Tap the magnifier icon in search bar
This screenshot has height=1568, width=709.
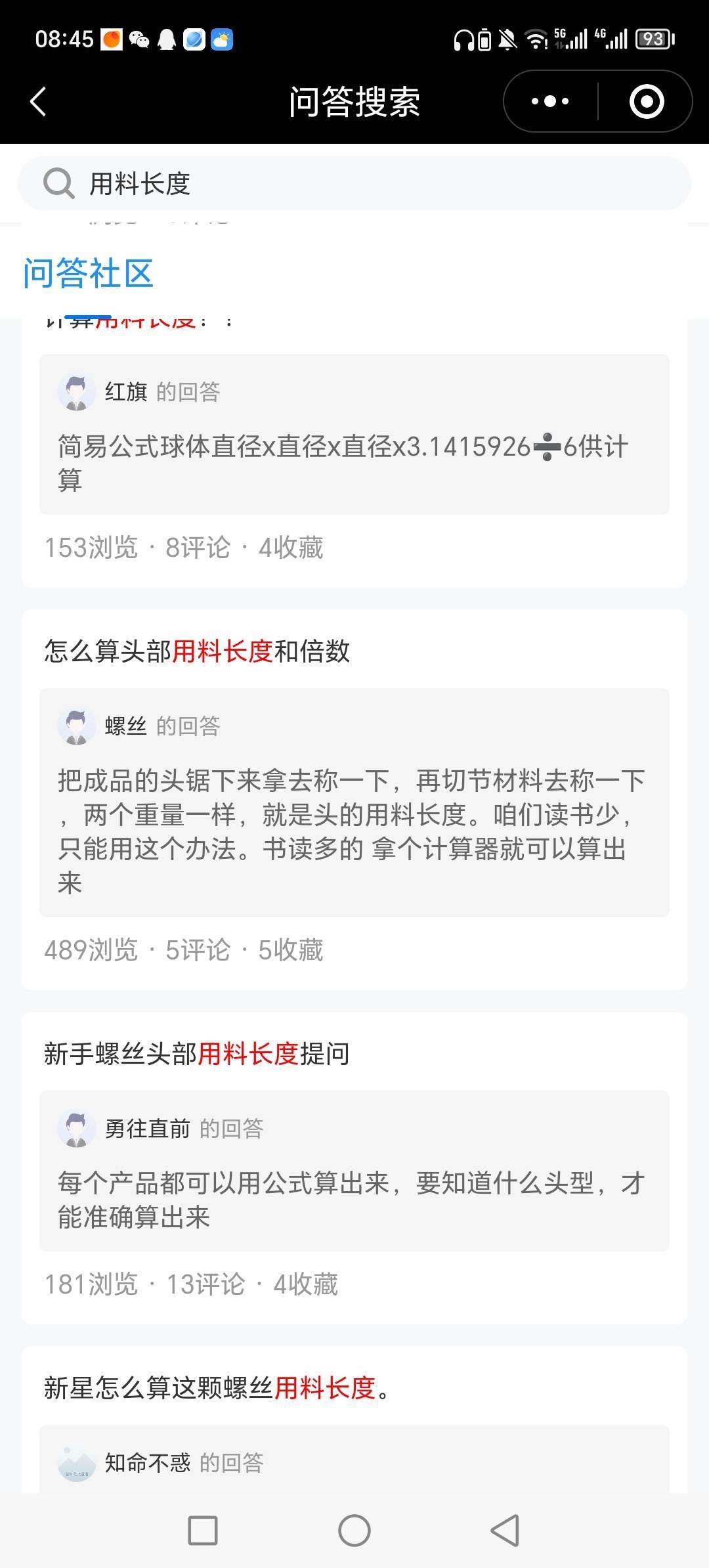pyautogui.click(x=59, y=184)
